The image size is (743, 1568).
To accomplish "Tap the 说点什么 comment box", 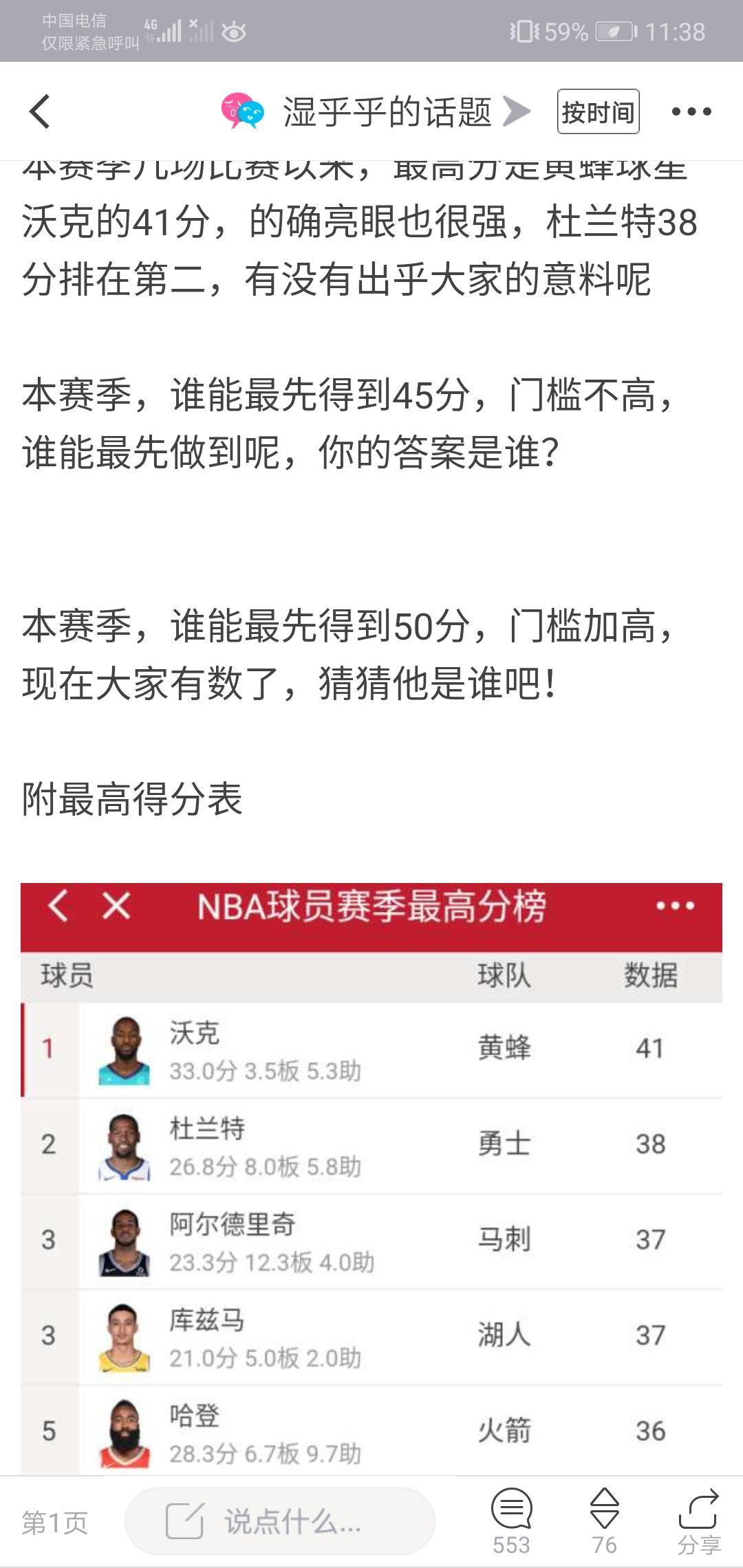I will pyautogui.click(x=279, y=1521).
